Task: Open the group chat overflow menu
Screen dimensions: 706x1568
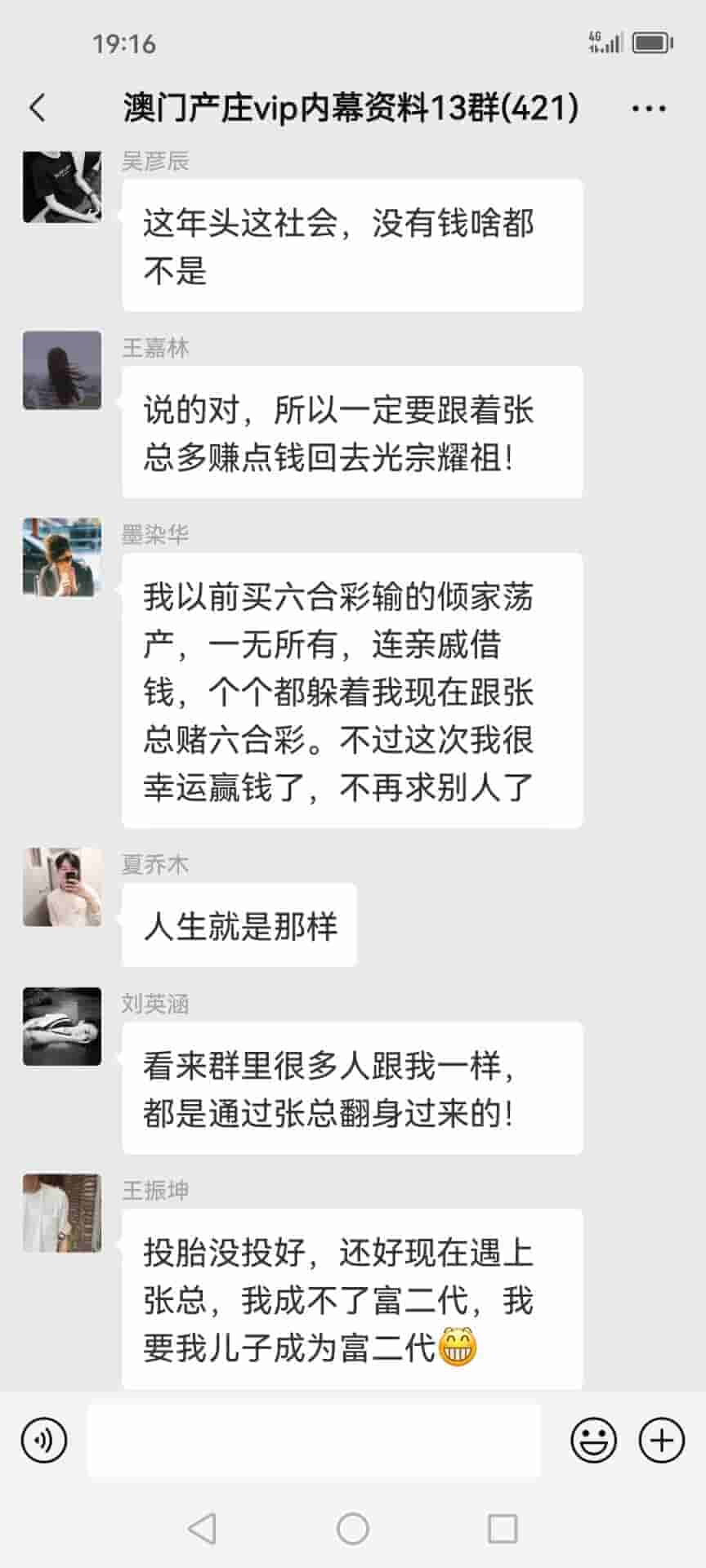Action: pyautogui.click(x=649, y=108)
